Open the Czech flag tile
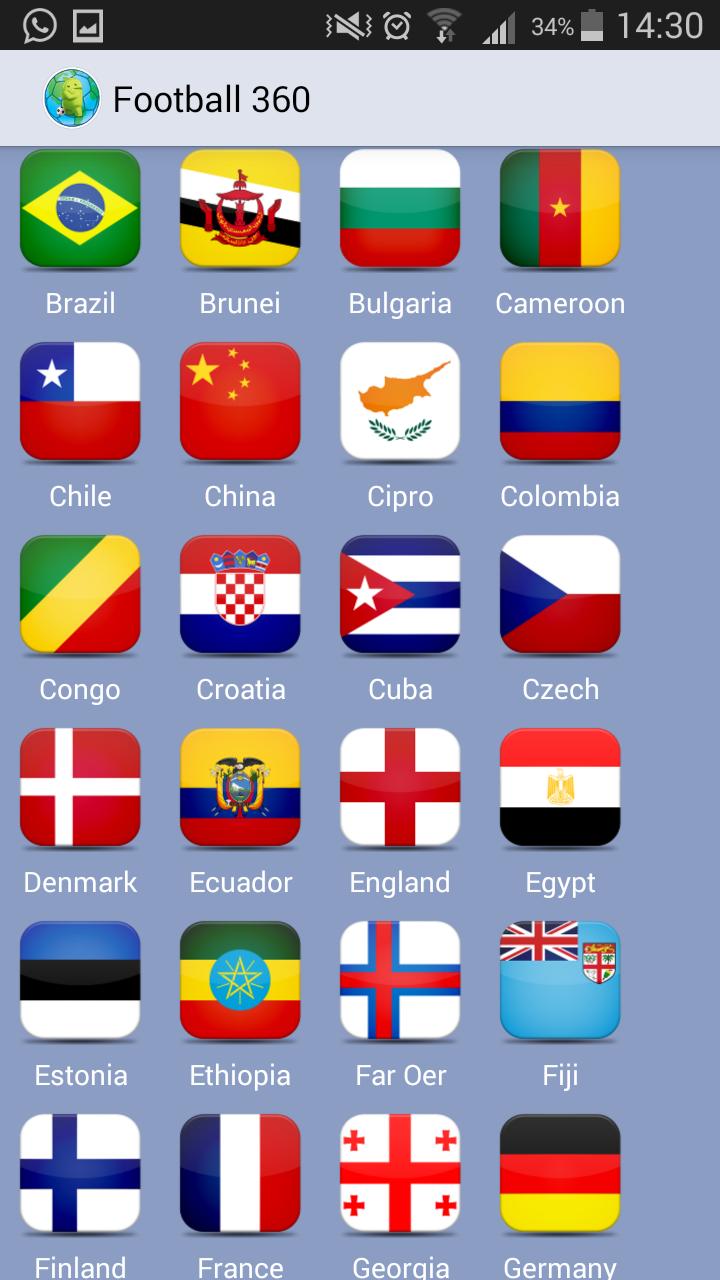The image size is (720, 1280). point(560,595)
